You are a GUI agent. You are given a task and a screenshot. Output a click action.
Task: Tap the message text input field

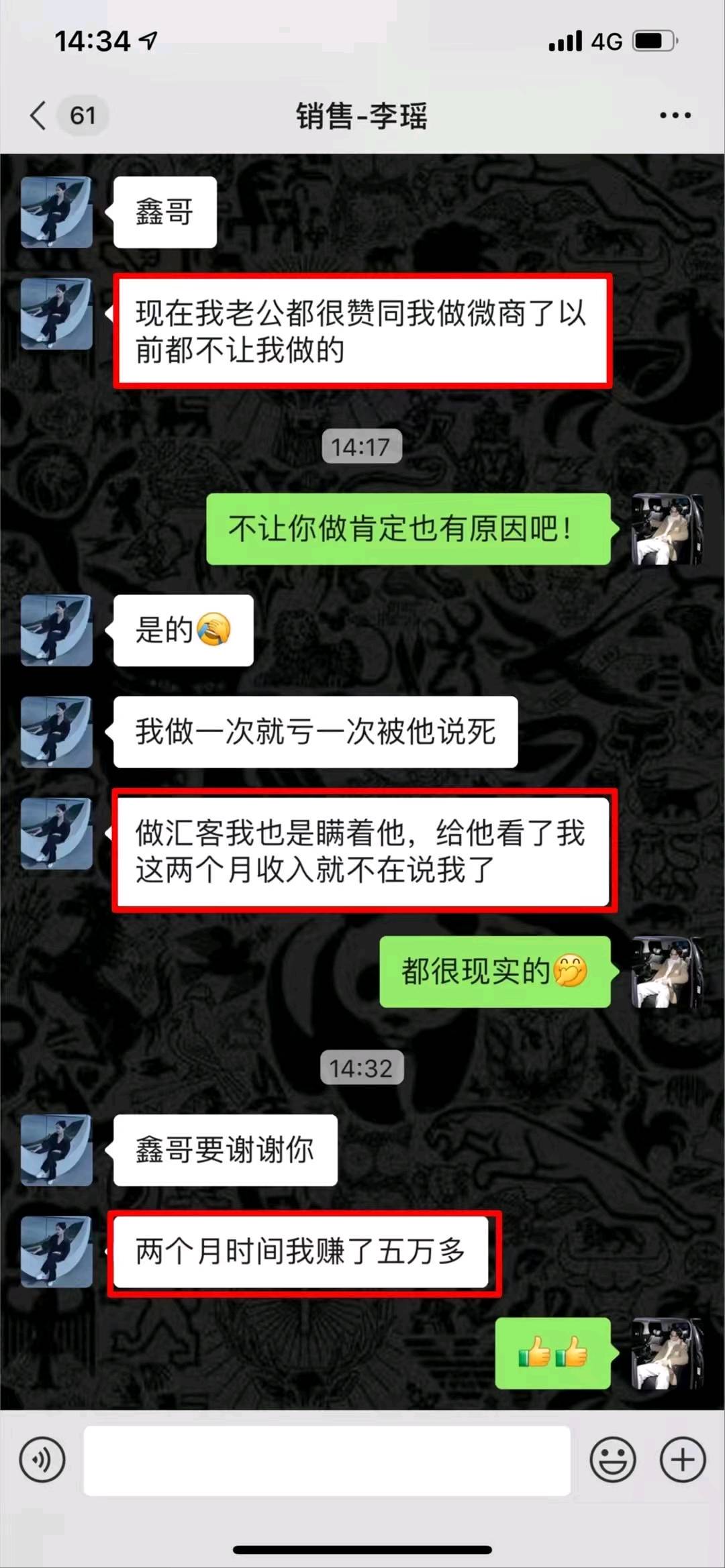(327, 1460)
